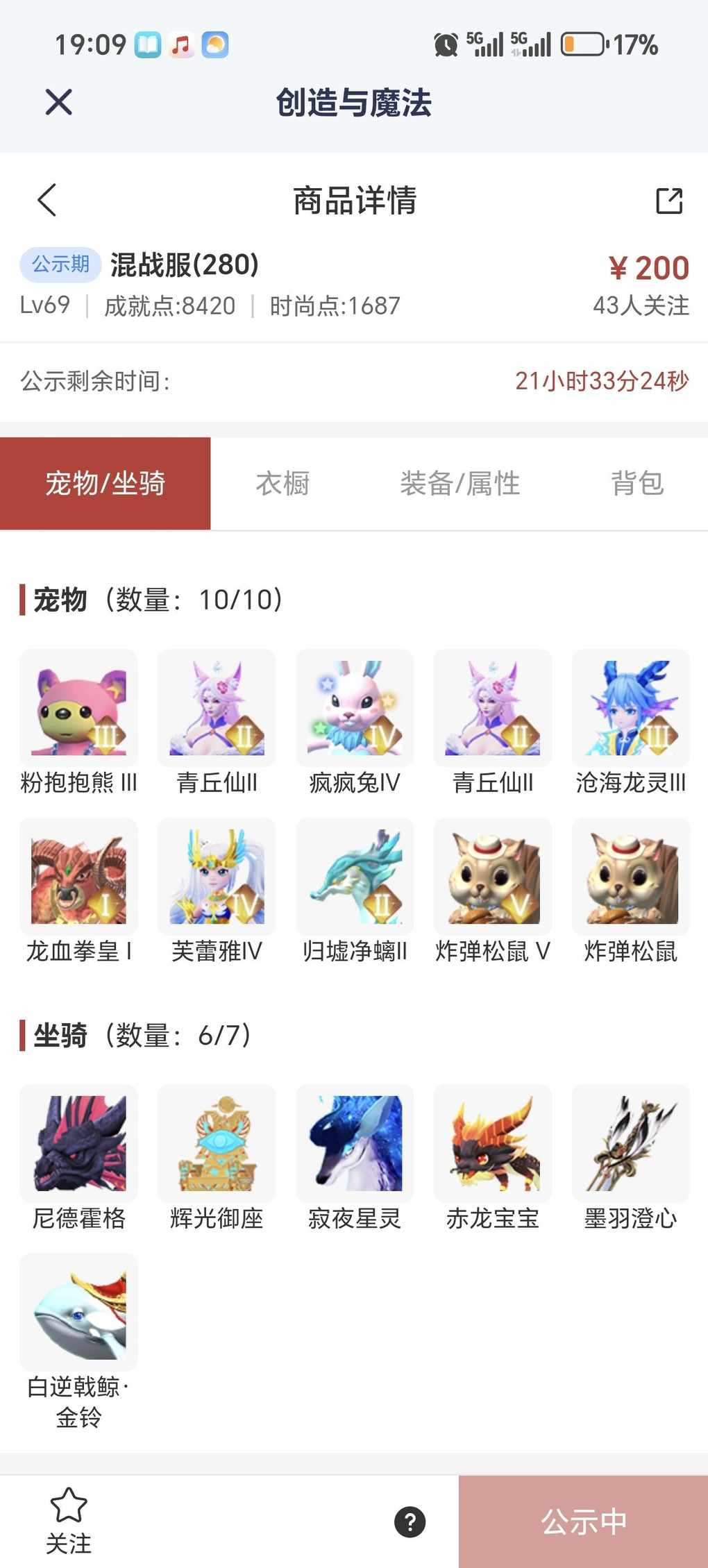Select the 背包 tab
This screenshot has height=1568, width=708.
click(x=637, y=484)
